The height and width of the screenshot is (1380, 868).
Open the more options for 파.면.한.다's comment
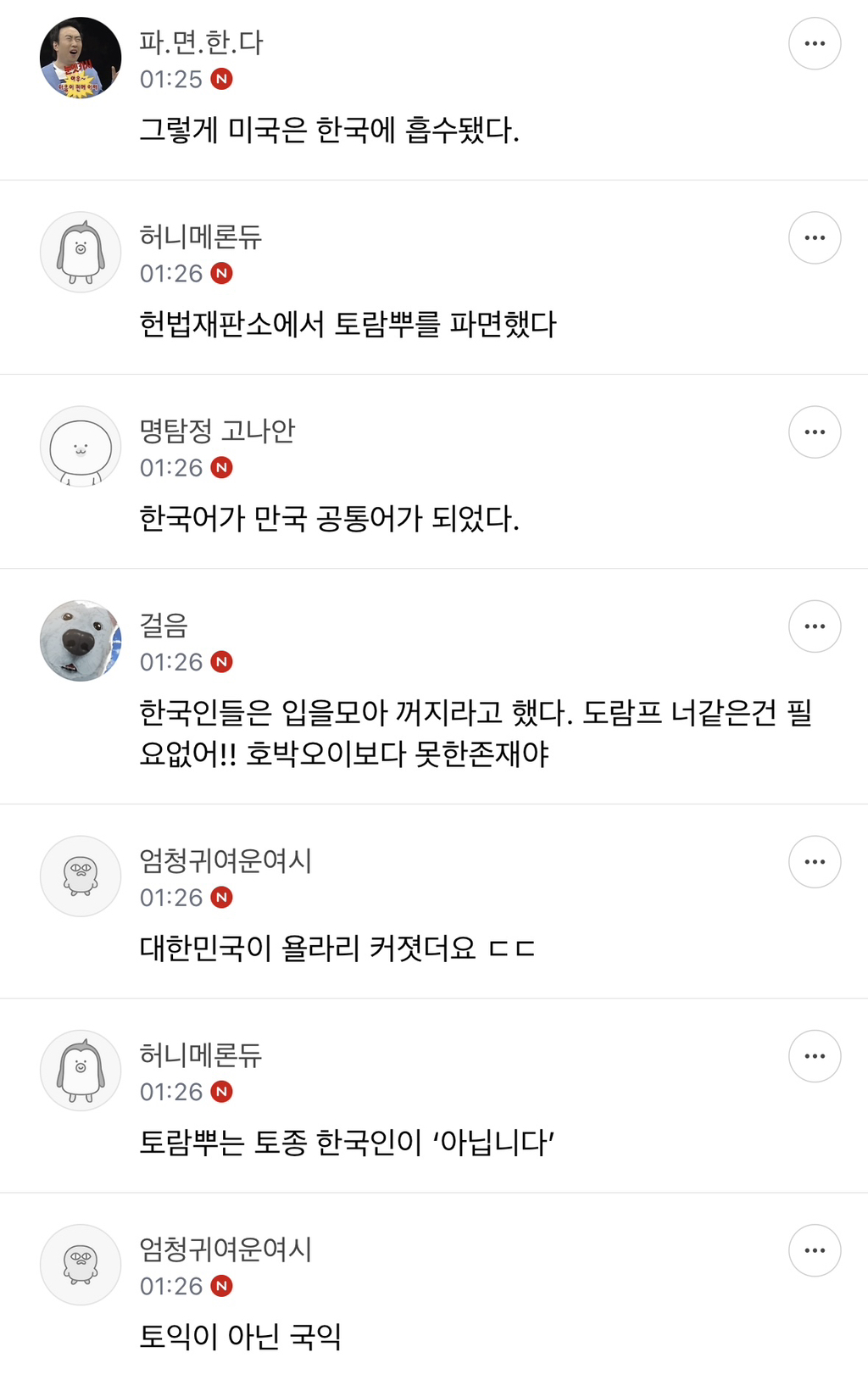[x=814, y=43]
